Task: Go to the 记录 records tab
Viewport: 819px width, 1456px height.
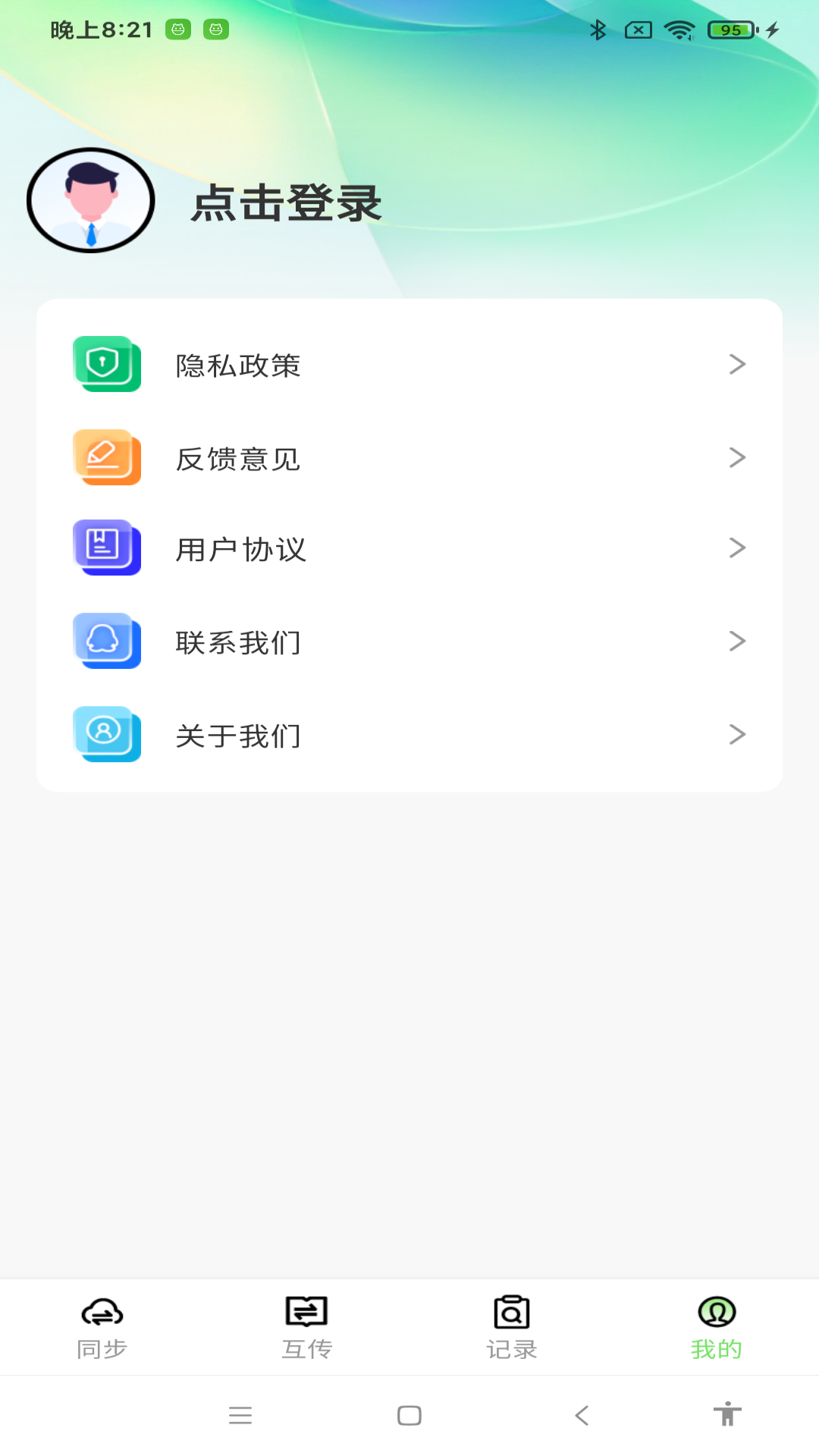Action: tap(512, 1327)
